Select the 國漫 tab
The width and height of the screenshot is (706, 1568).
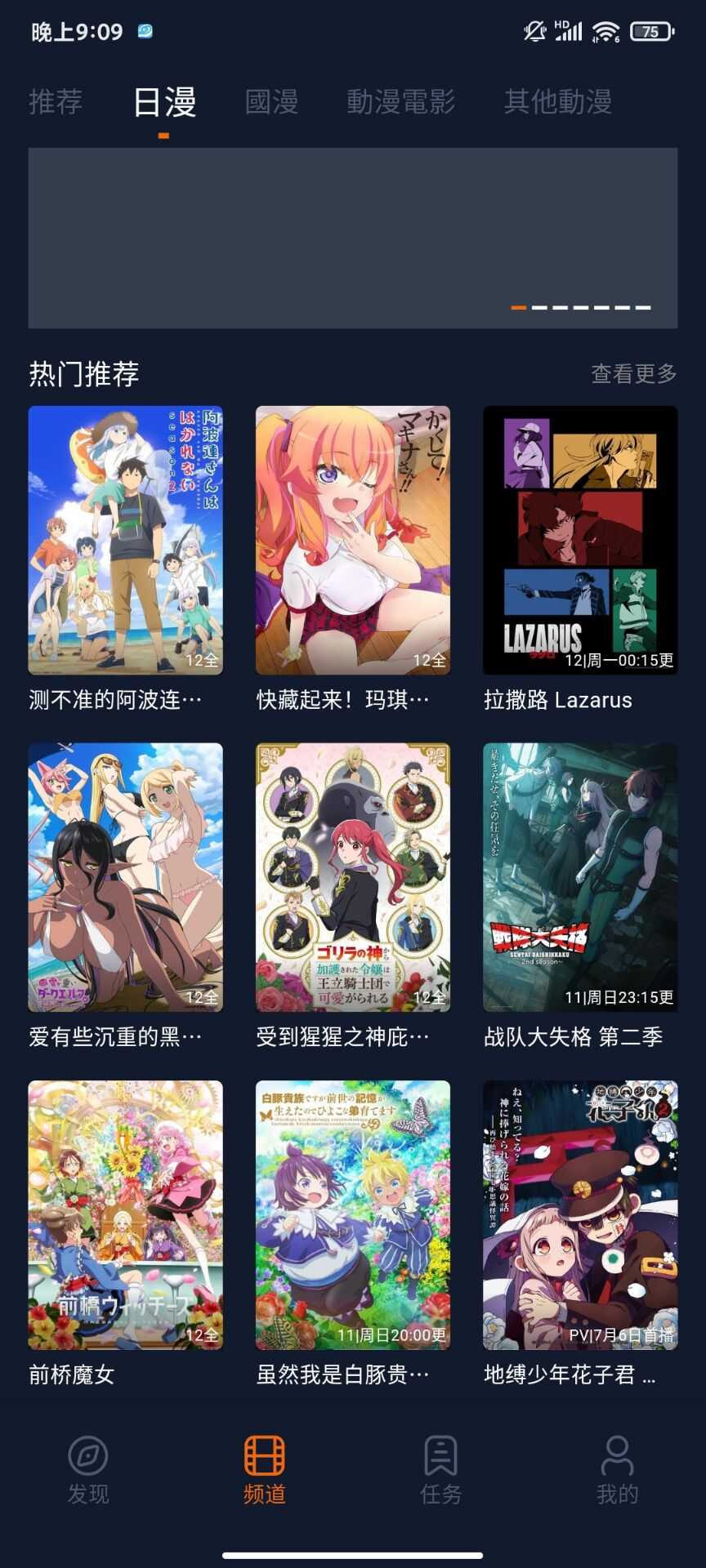click(x=271, y=102)
